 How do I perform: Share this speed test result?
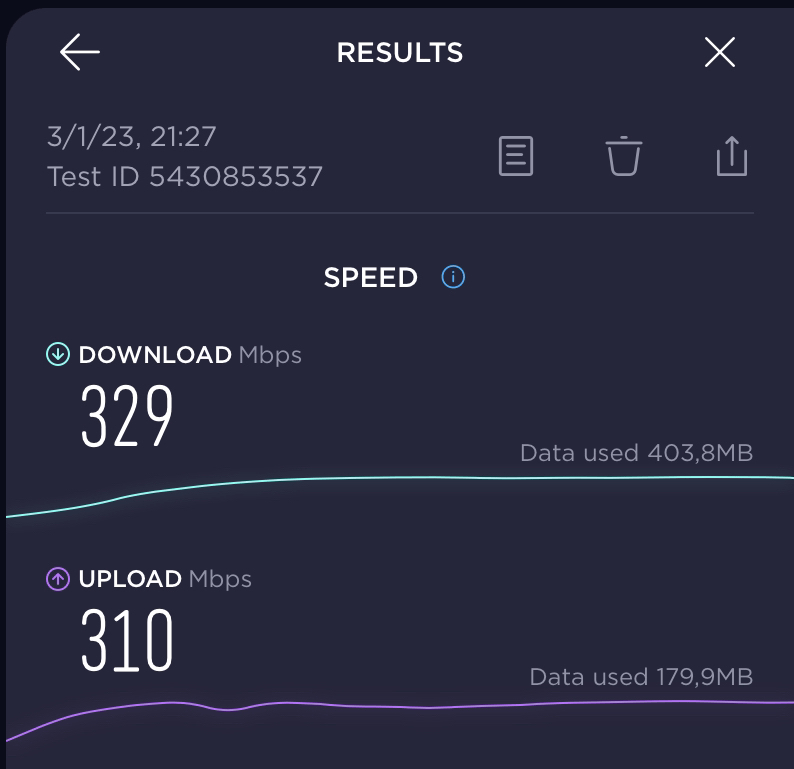[x=732, y=156]
